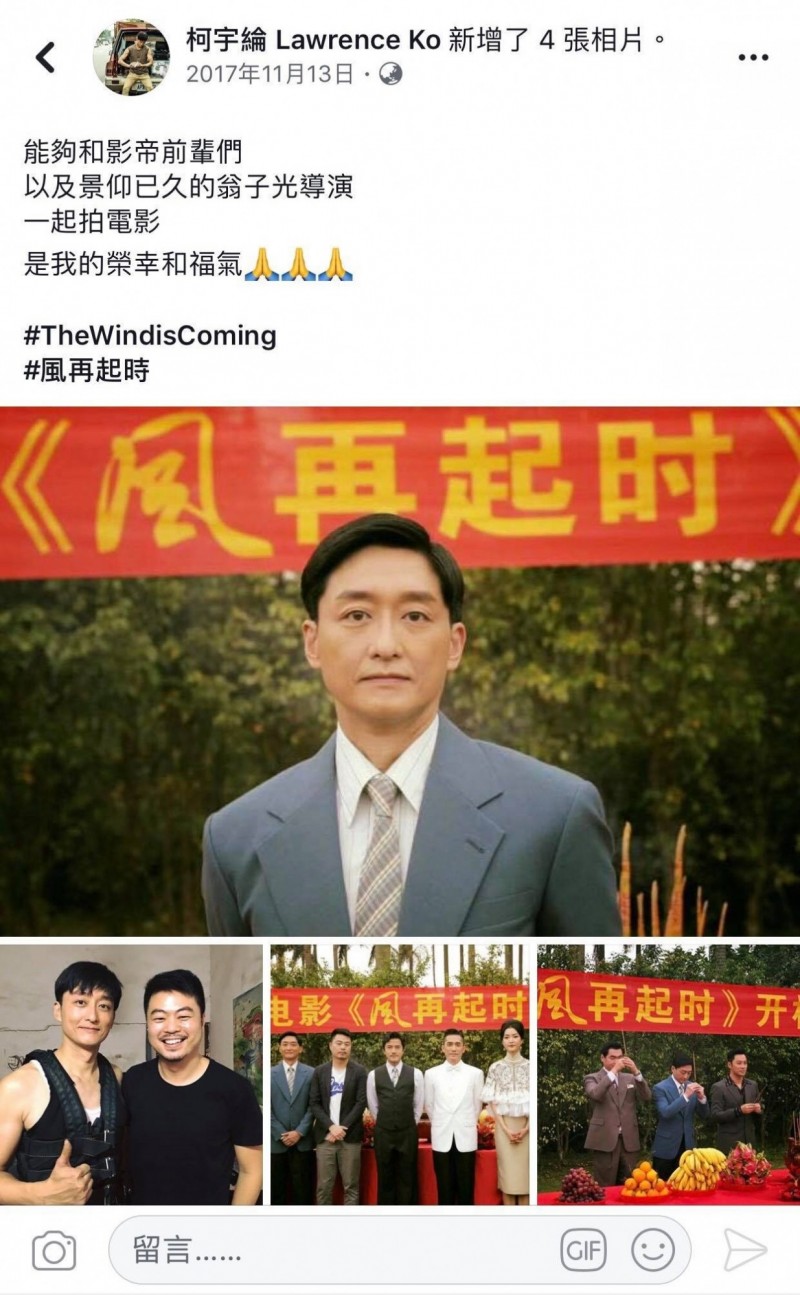
Task: Open the post's three-dot overflow menu
Action: 753,58
